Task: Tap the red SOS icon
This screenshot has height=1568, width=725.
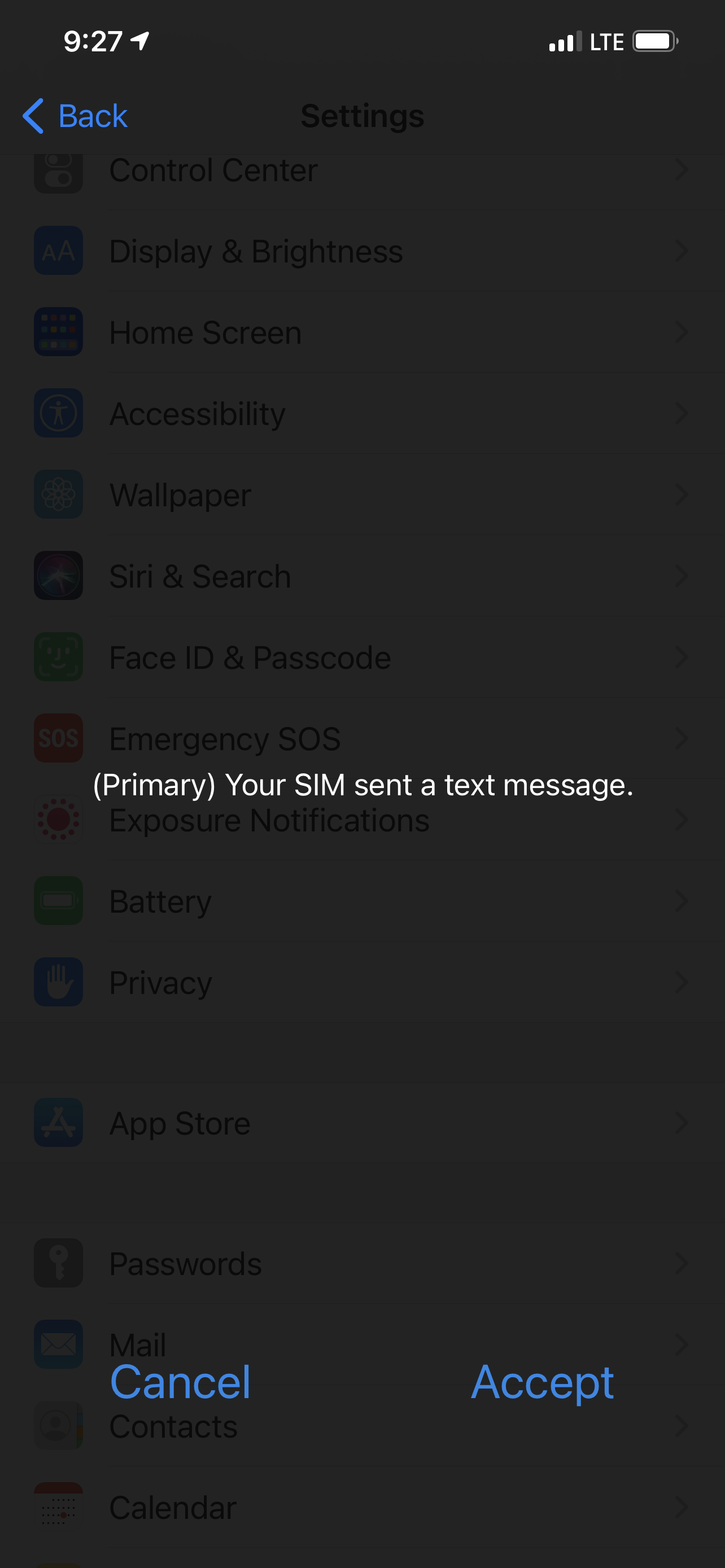Action: point(58,738)
